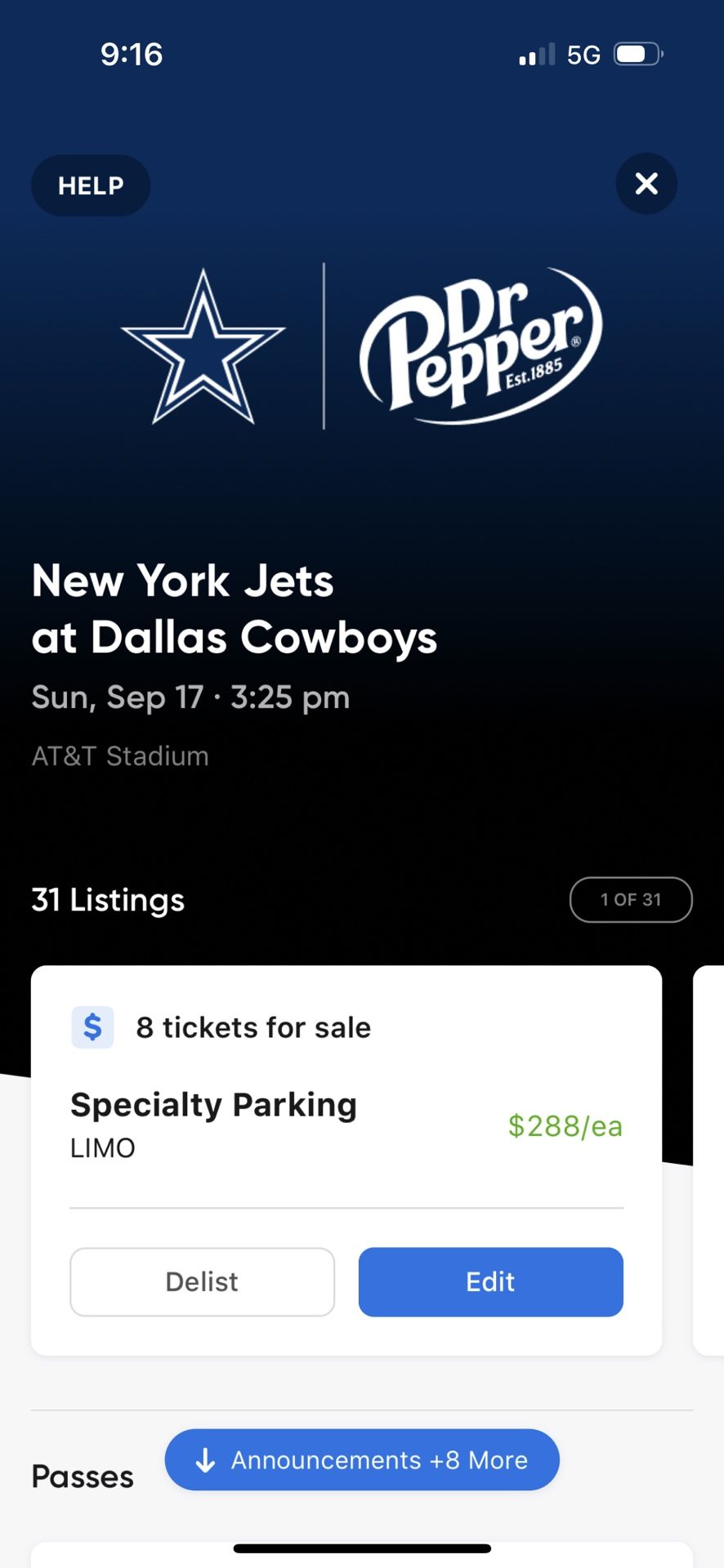Click the down arrow in the Announcements pill

(x=205, y=1460)
